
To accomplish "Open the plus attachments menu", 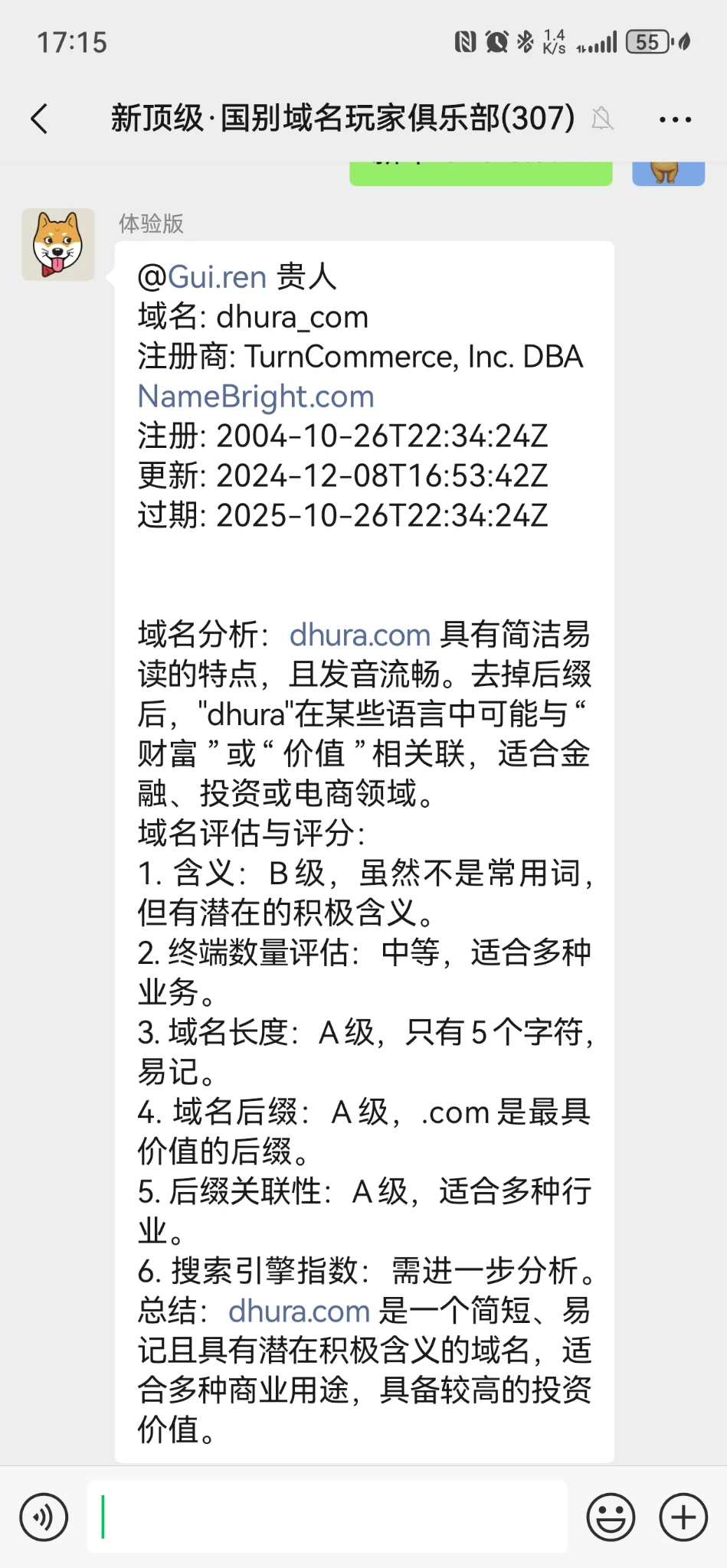I will click(x=683, y=1517).
